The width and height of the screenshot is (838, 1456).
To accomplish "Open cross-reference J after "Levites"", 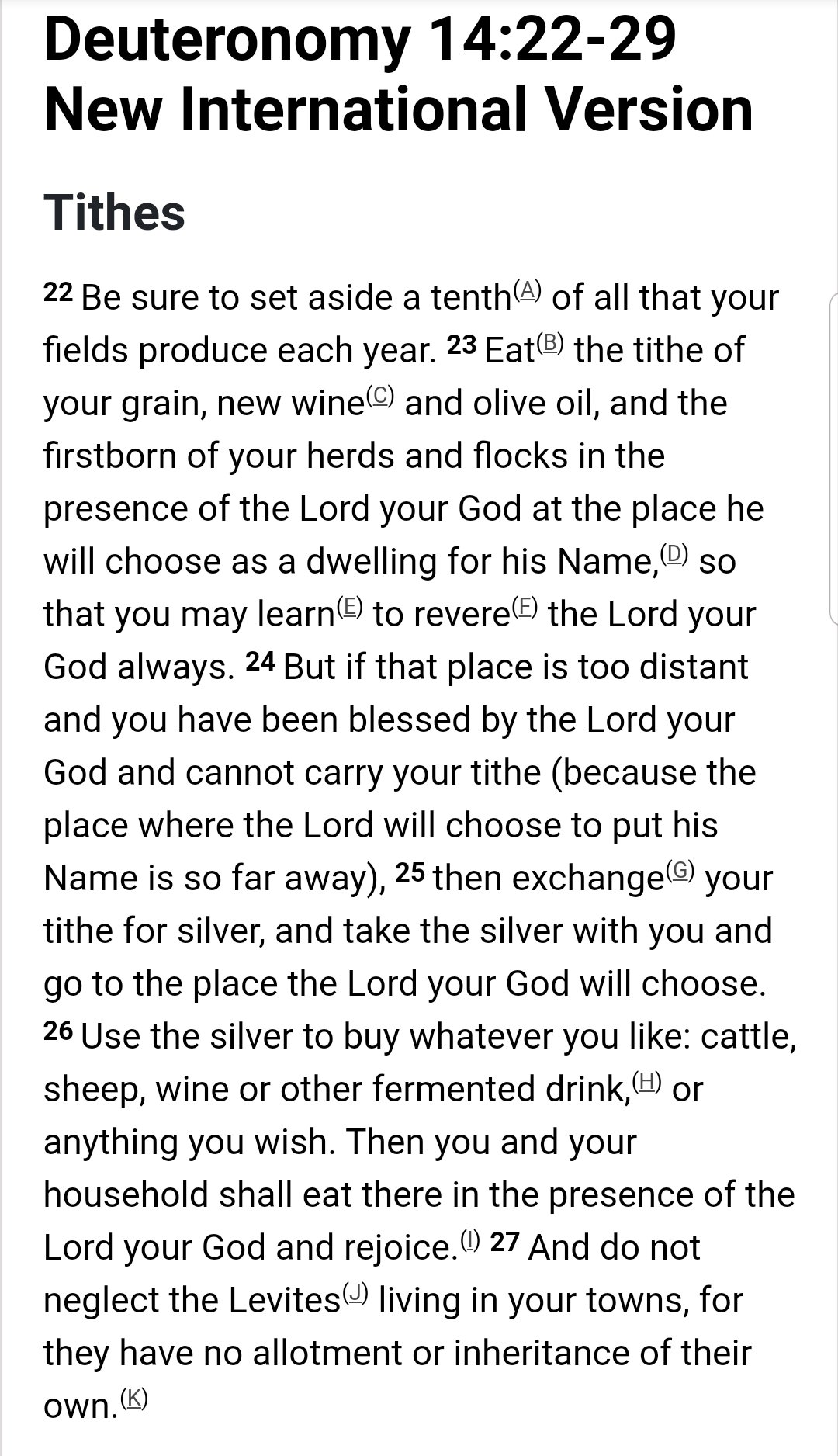I will tap(355, 1294).
